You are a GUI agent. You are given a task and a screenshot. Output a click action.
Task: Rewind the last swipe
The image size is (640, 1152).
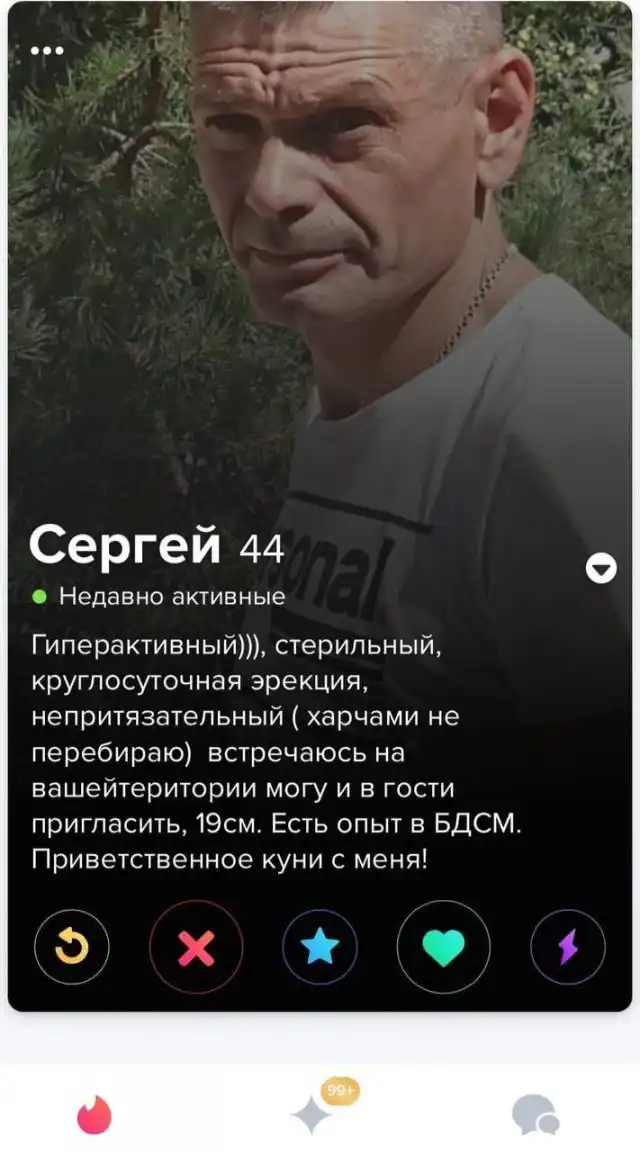coord(71,946)
